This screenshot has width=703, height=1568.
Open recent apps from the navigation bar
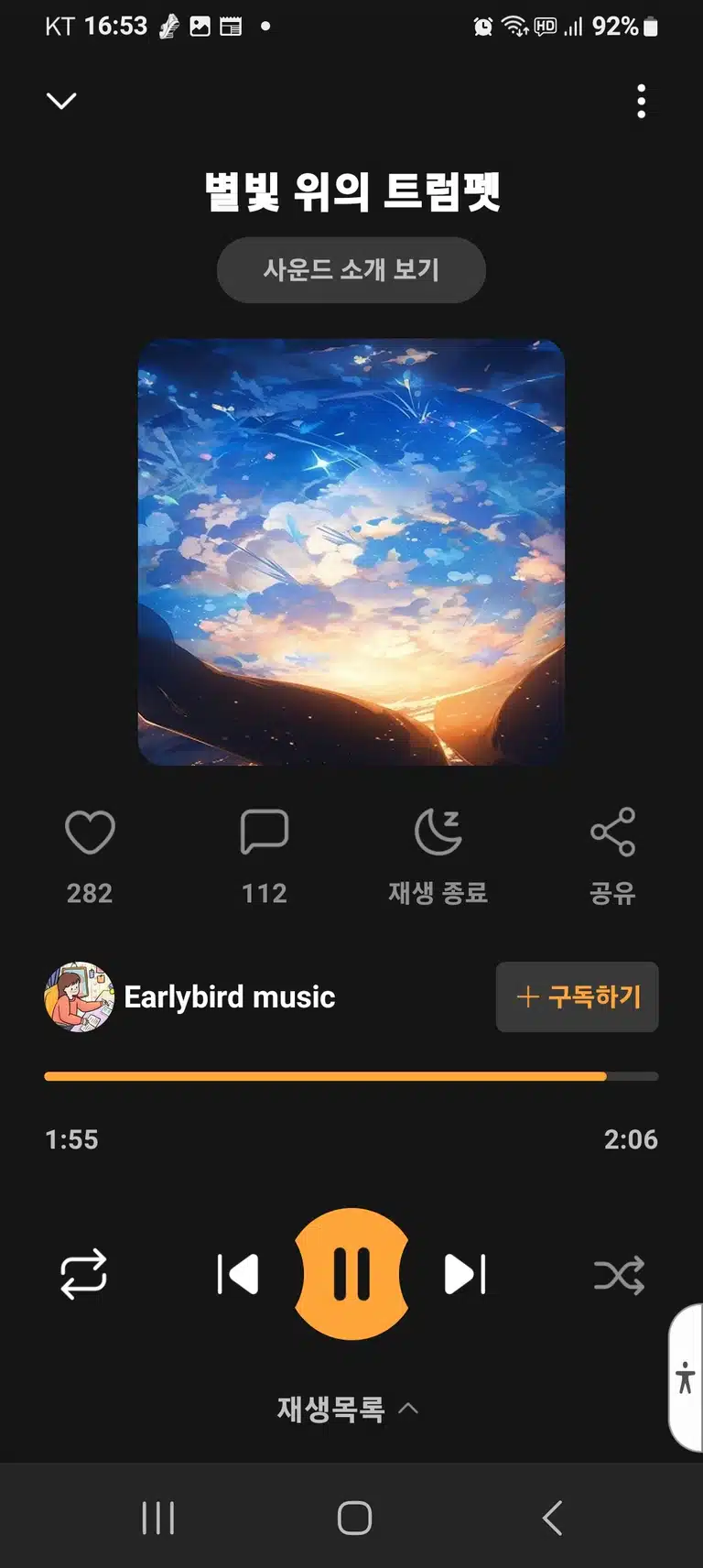(x=158, y=1518)
